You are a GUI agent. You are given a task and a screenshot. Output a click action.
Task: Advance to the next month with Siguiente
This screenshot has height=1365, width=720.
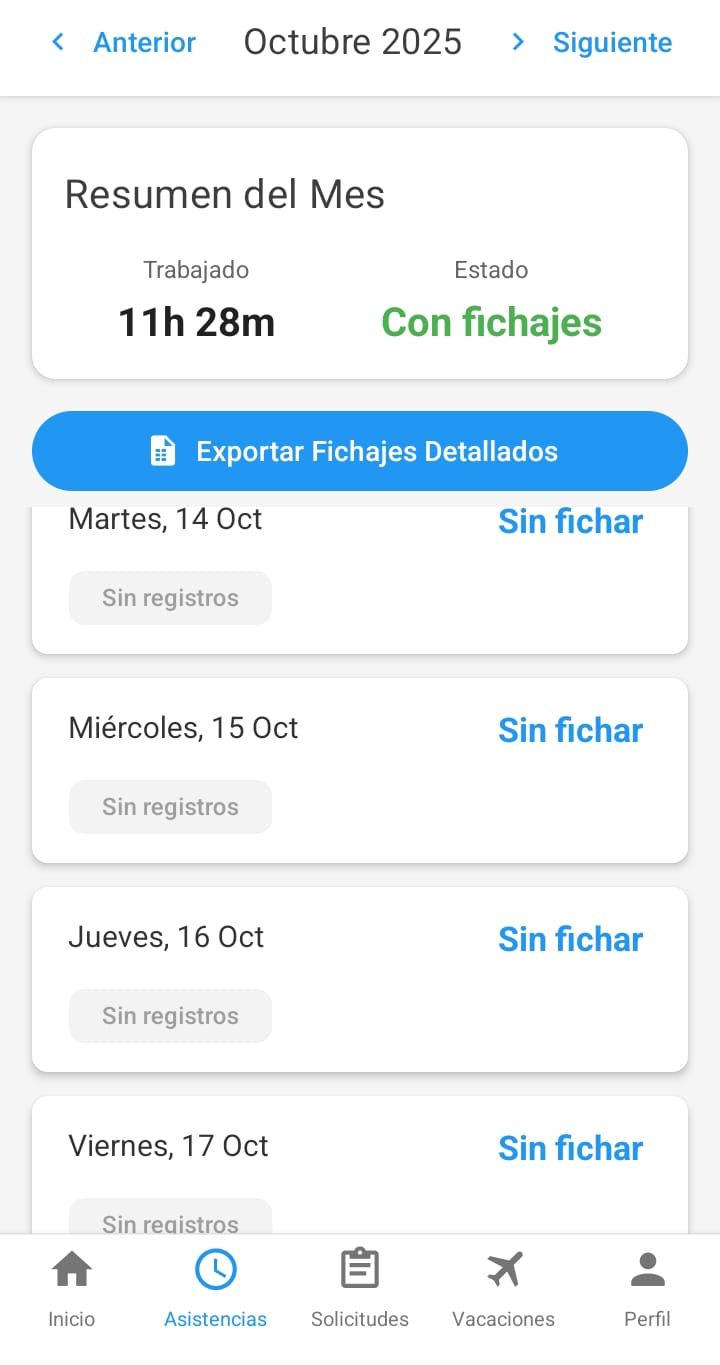click(x=592, y=43)
